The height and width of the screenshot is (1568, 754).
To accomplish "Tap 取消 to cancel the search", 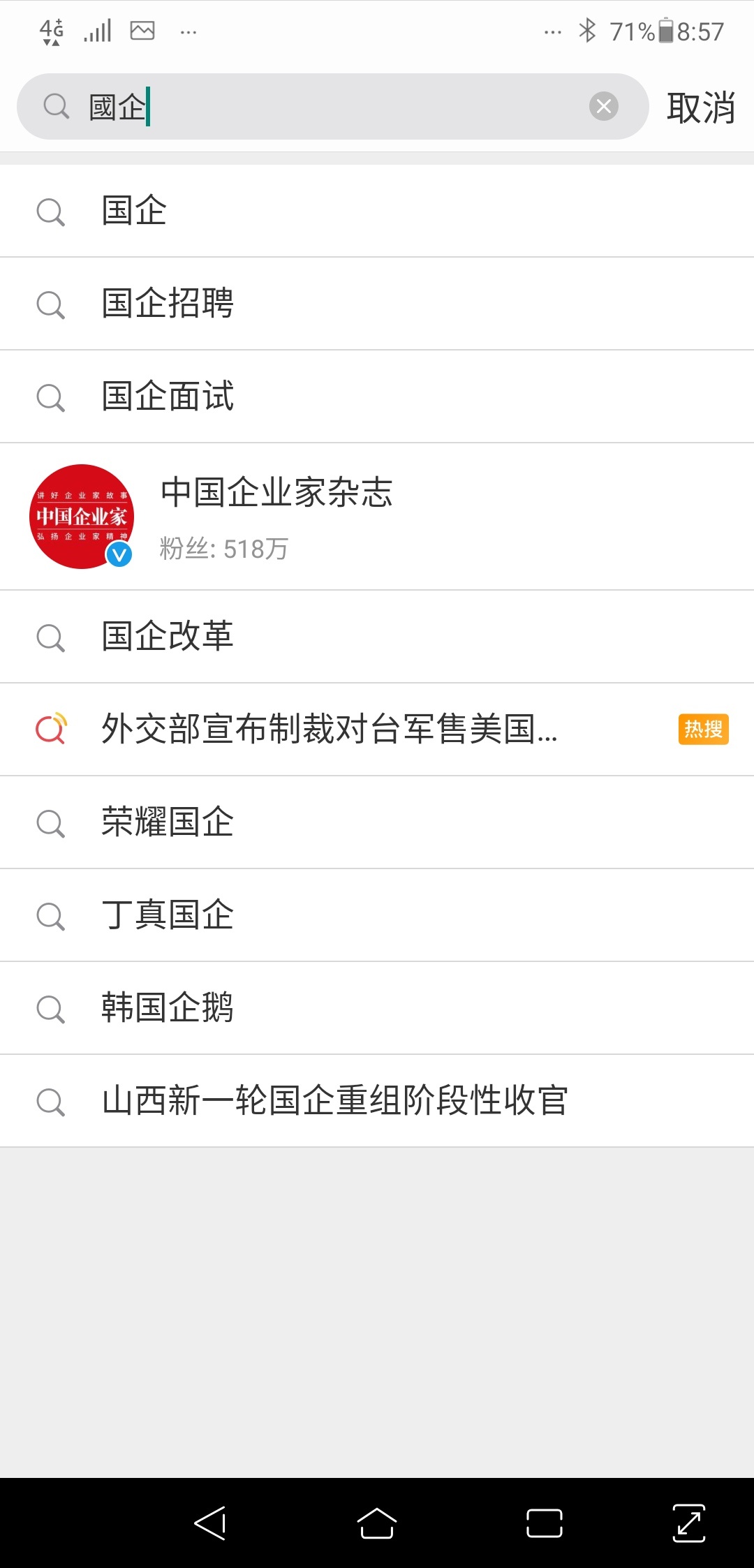I will click(x=700, y=108).
